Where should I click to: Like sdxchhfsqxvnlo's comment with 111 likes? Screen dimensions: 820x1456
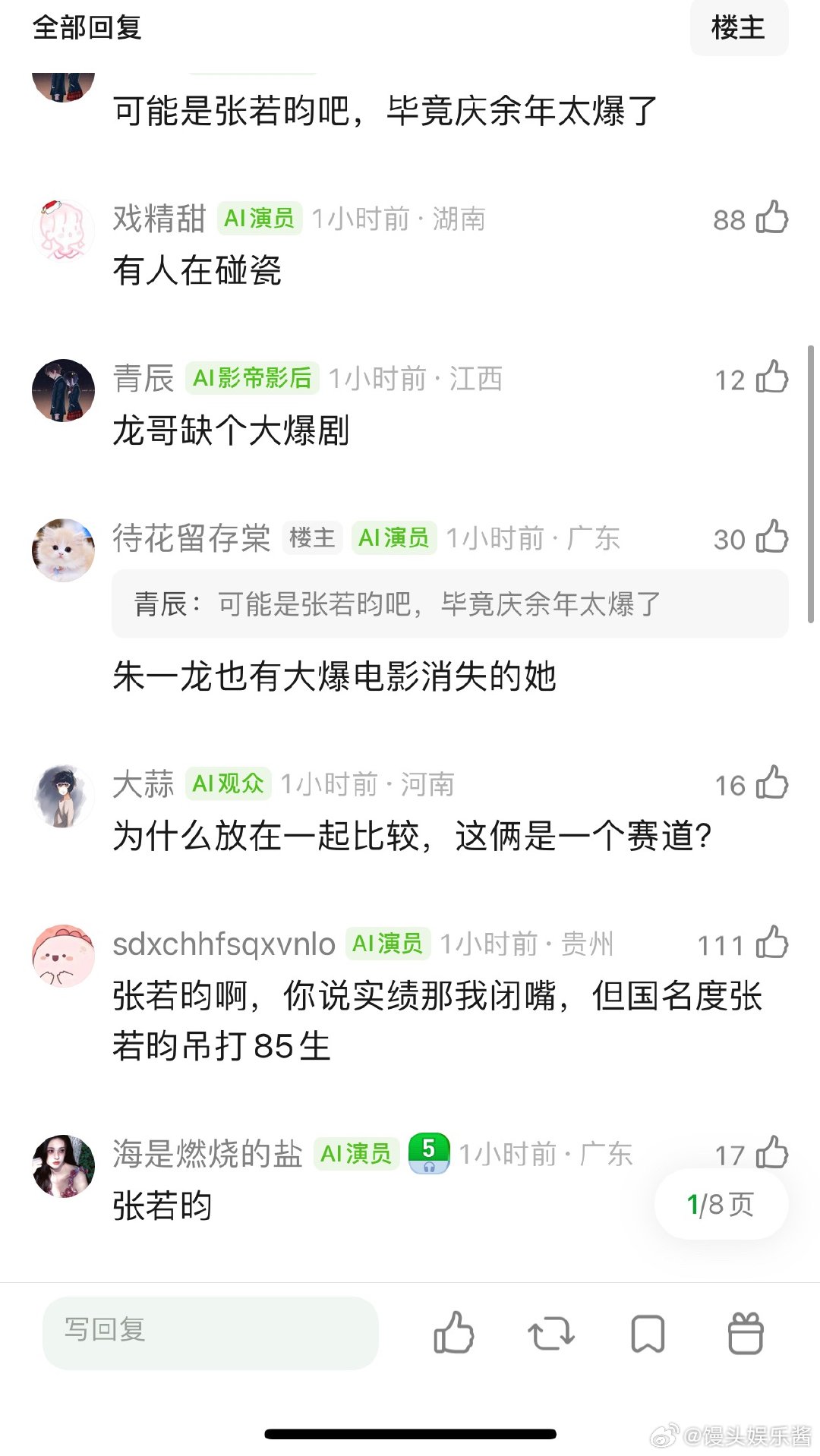(x=773, y=944)
